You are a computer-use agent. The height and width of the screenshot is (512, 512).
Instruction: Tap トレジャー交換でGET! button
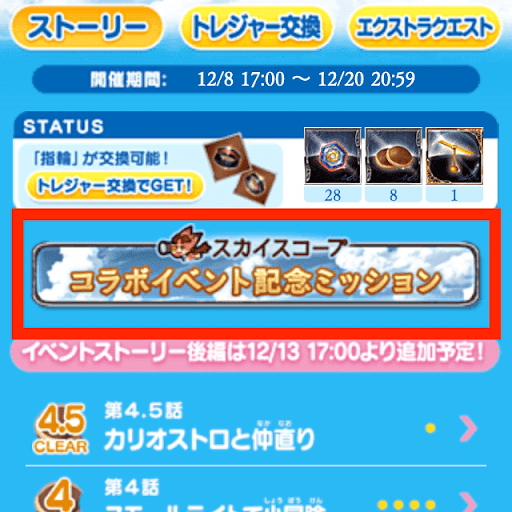pyautogui.click(x=114, y=186)
